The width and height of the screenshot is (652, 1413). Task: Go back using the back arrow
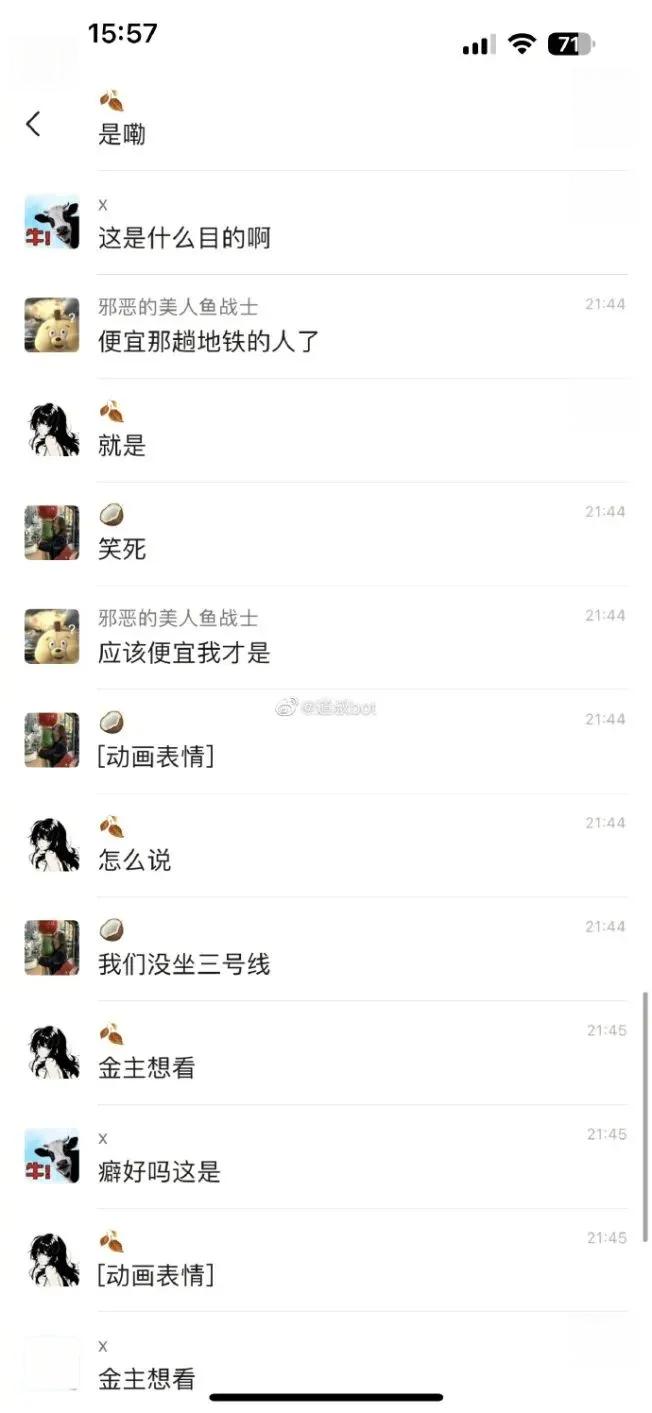(33, 124)
